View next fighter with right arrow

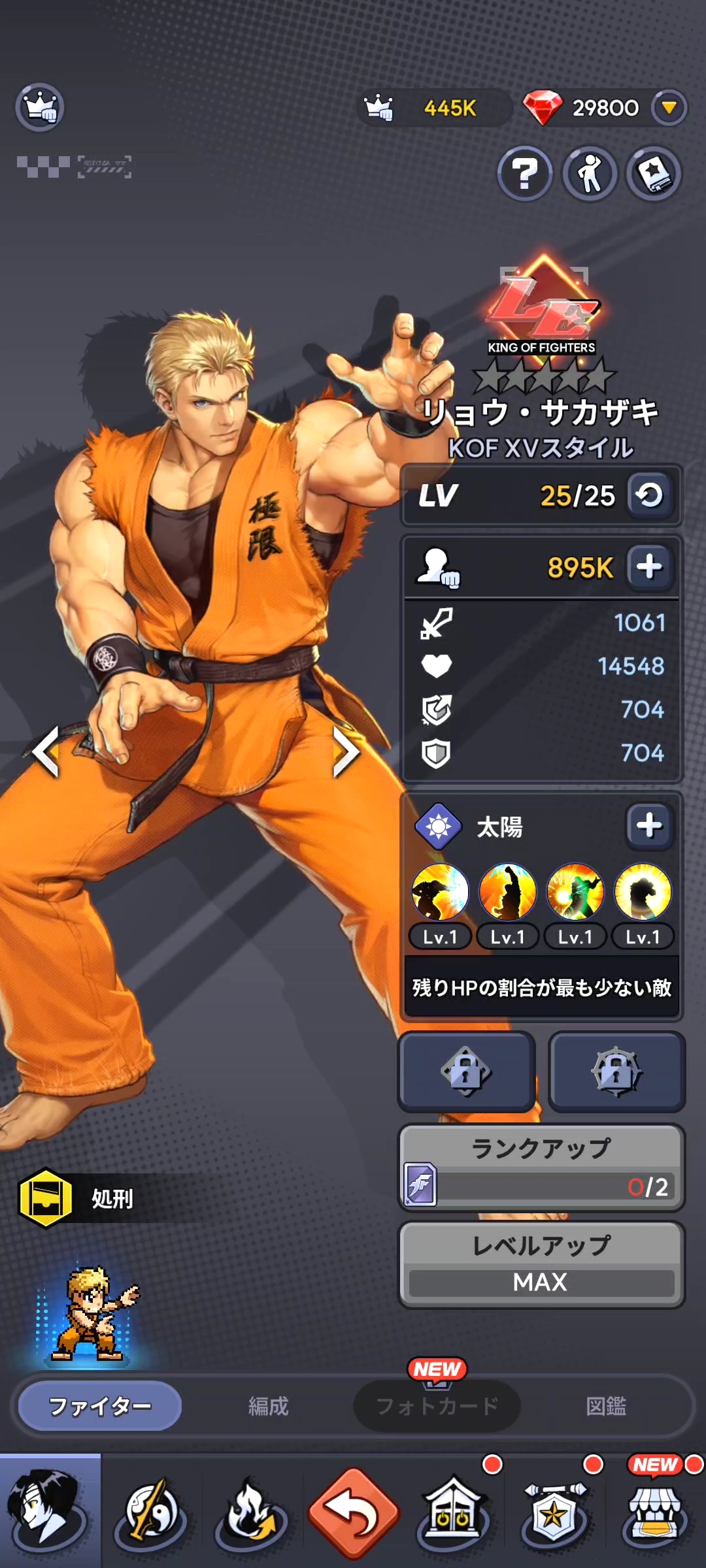click(x=346, y=752)
